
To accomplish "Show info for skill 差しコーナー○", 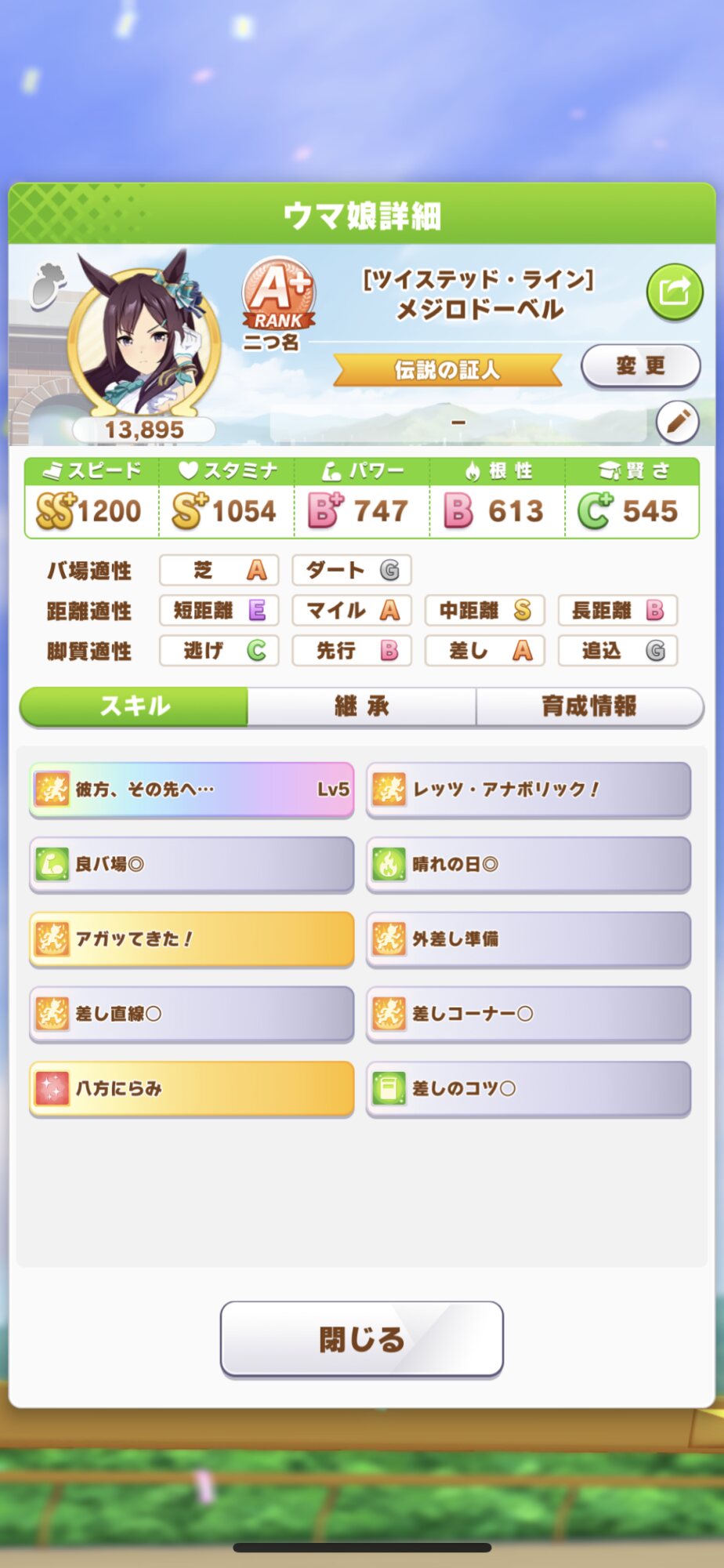I will 528,1014.
